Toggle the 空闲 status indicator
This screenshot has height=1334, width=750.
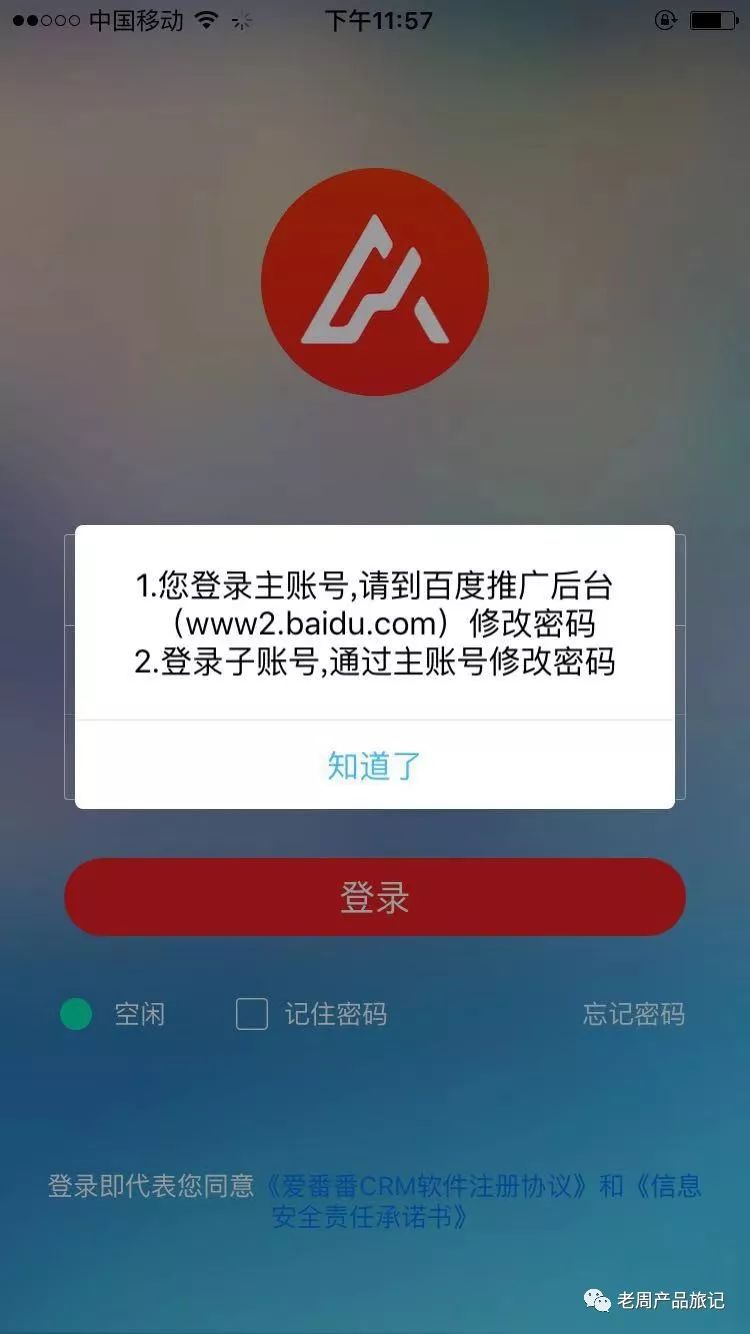click(76, 1014)
